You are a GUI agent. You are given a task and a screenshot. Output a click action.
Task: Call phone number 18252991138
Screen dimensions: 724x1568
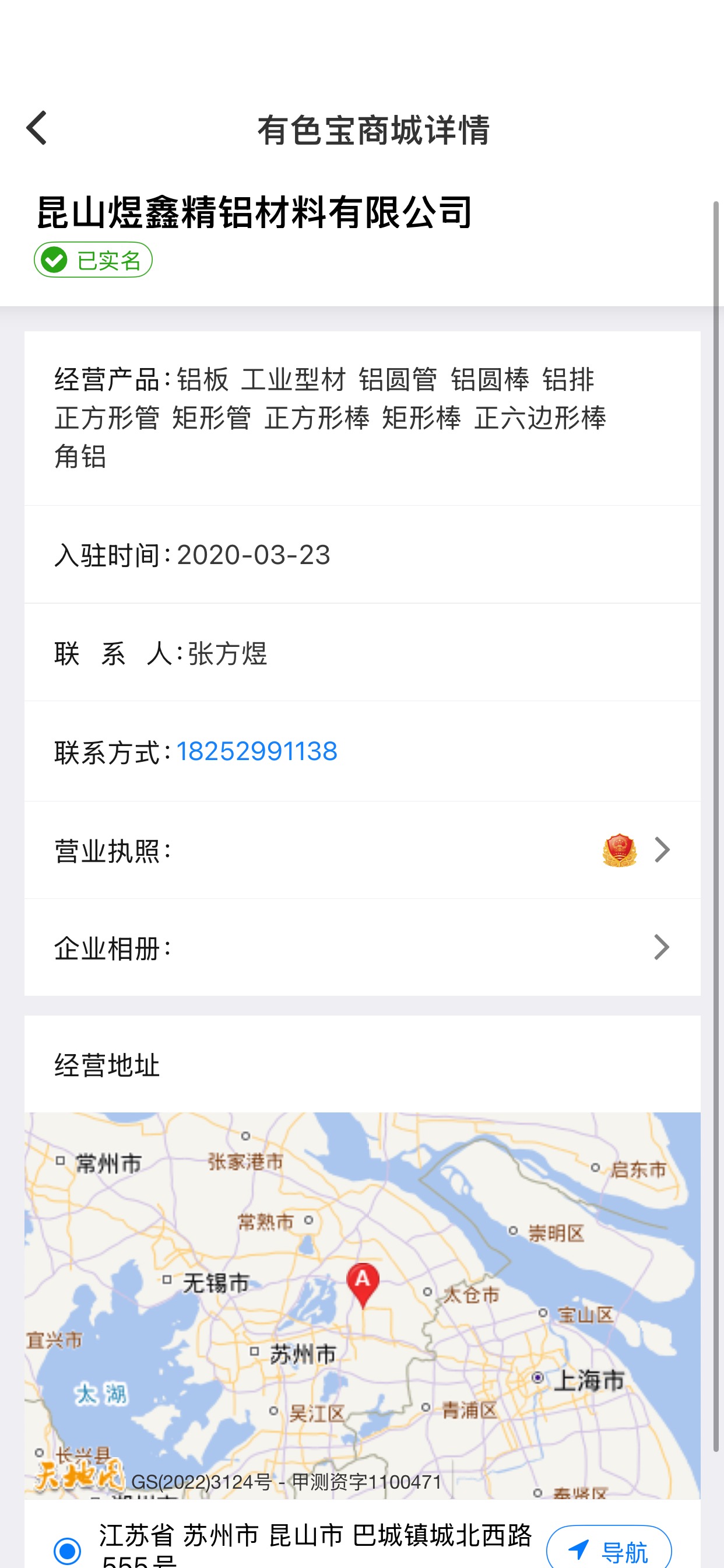click(x=256, y=751)
